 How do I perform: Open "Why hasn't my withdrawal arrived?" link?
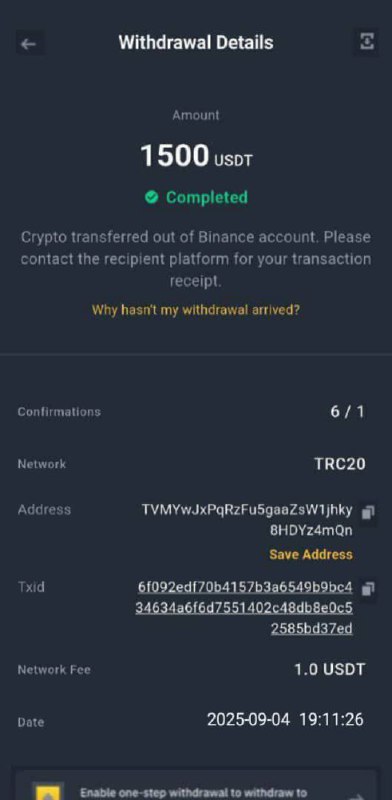click(x=195, y=310)
